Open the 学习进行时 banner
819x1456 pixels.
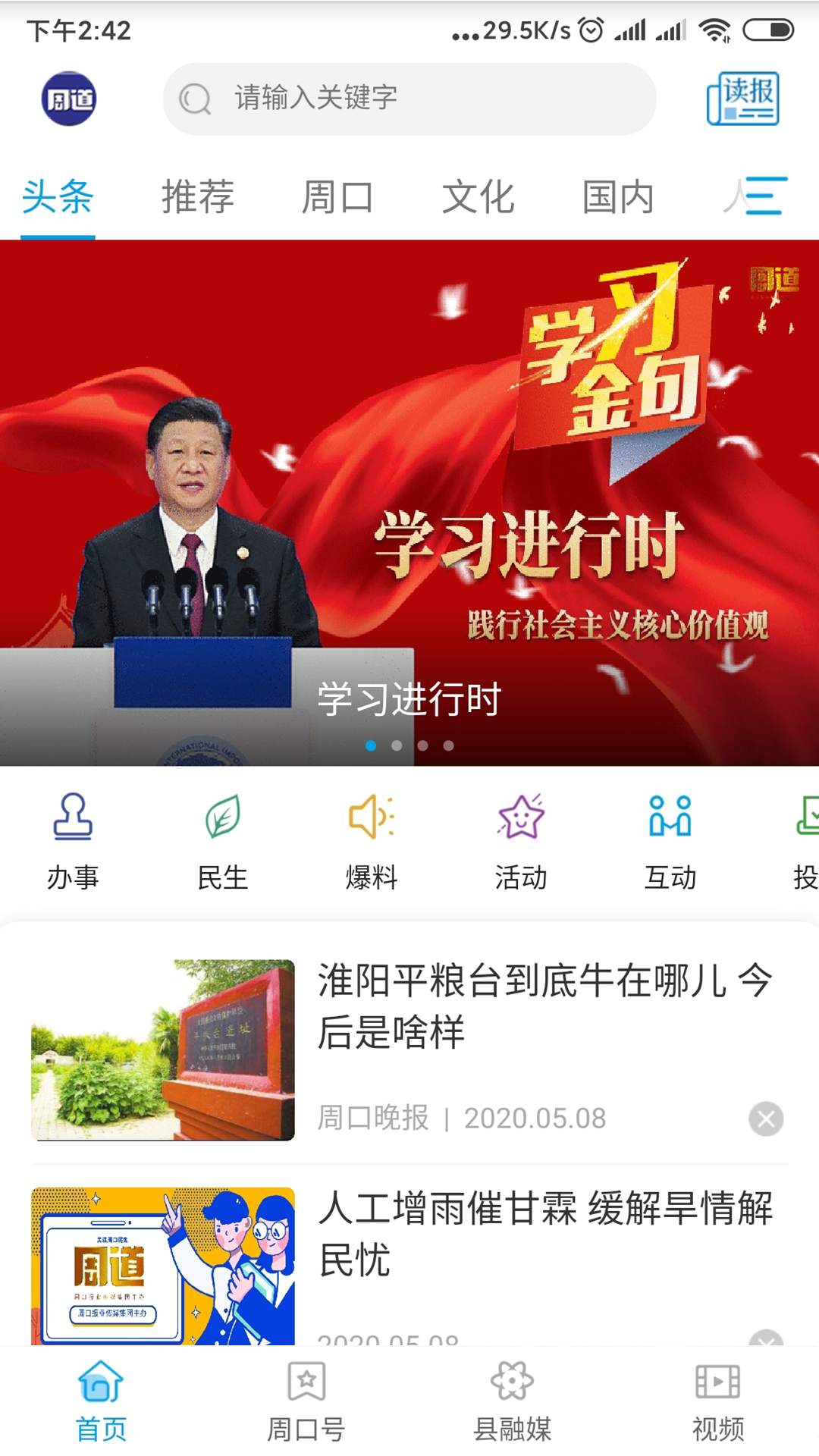point(409,500)
